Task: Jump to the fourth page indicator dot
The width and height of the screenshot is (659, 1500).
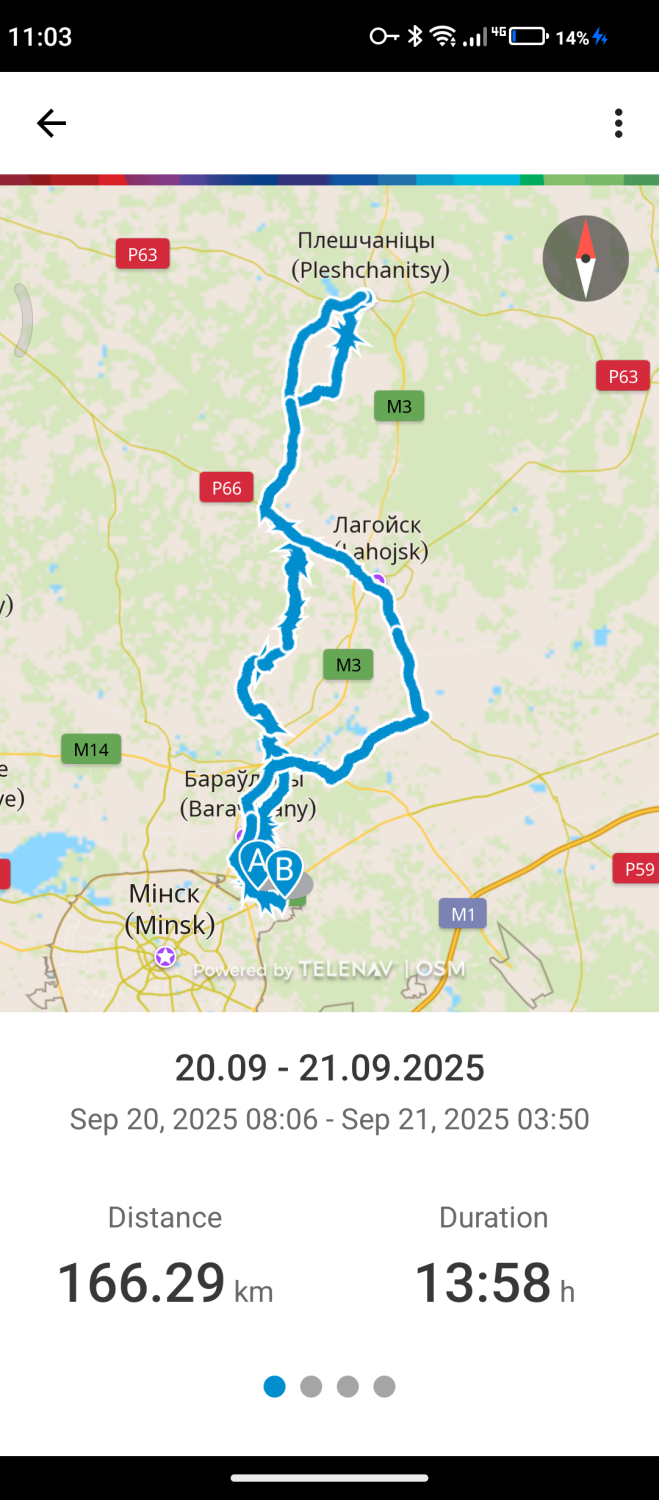Action: click(384, 1386)
